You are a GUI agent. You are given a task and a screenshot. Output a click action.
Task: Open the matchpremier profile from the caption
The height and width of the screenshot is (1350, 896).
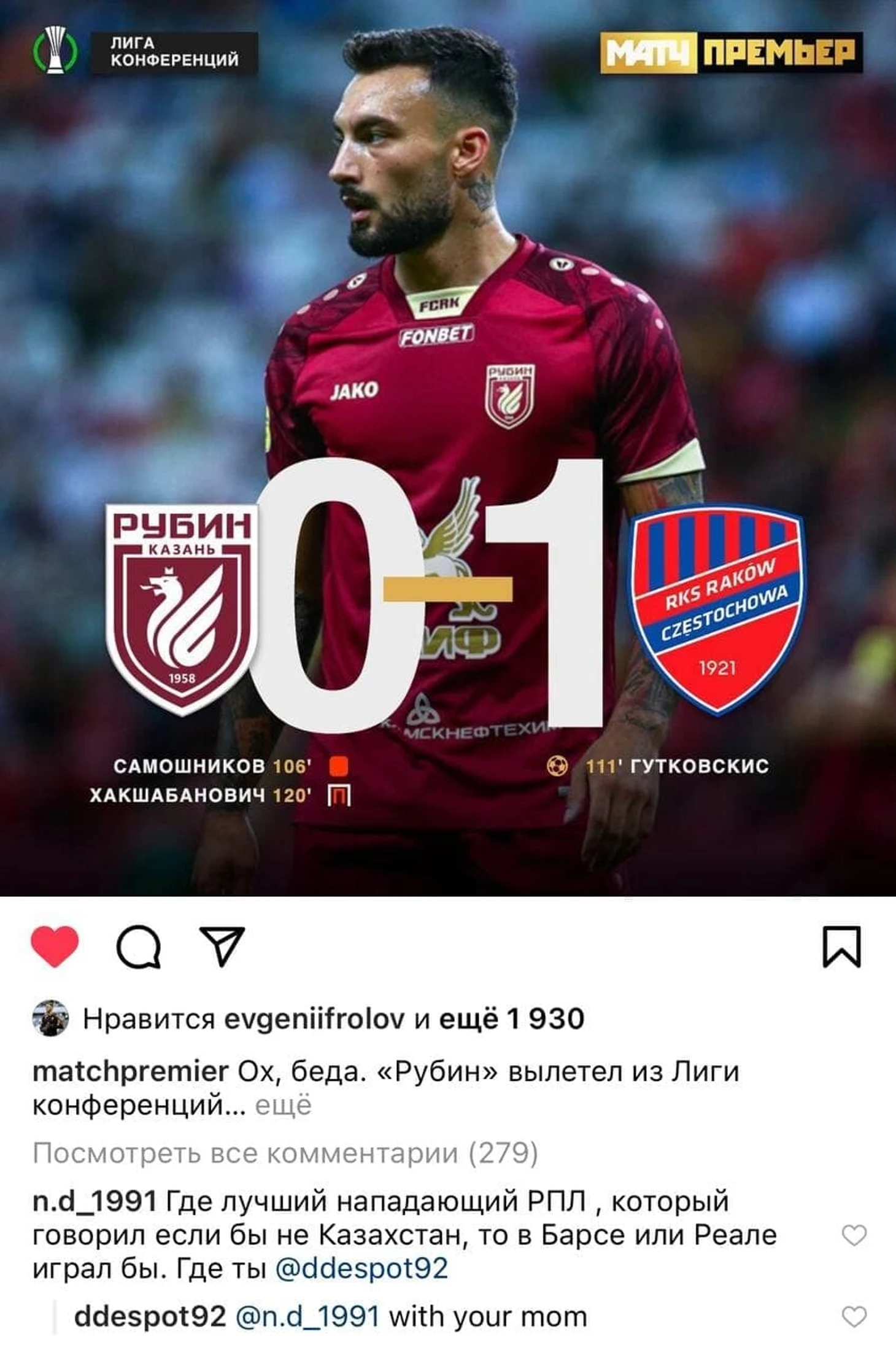click(x=130, y=1072)
